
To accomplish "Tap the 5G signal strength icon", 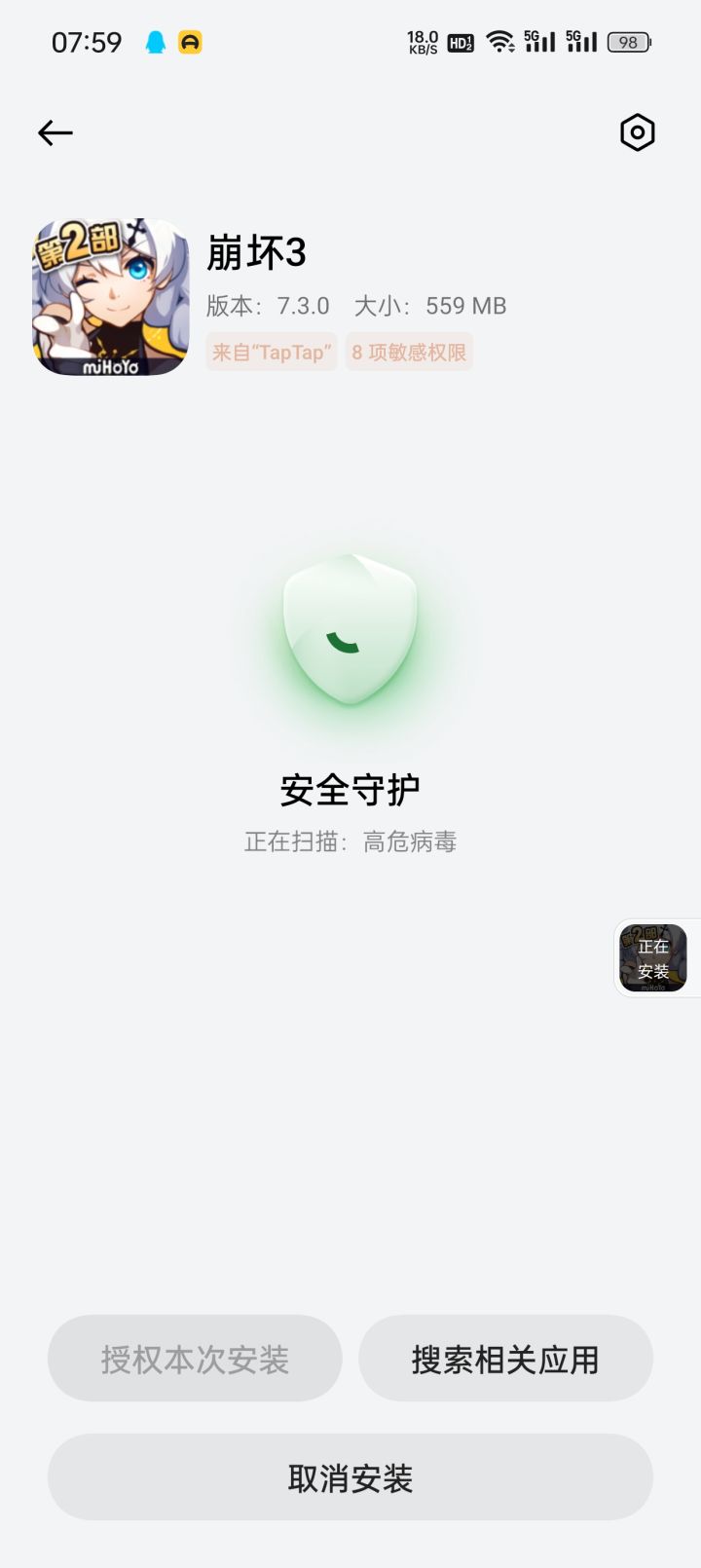I will (x=537, y=42).
